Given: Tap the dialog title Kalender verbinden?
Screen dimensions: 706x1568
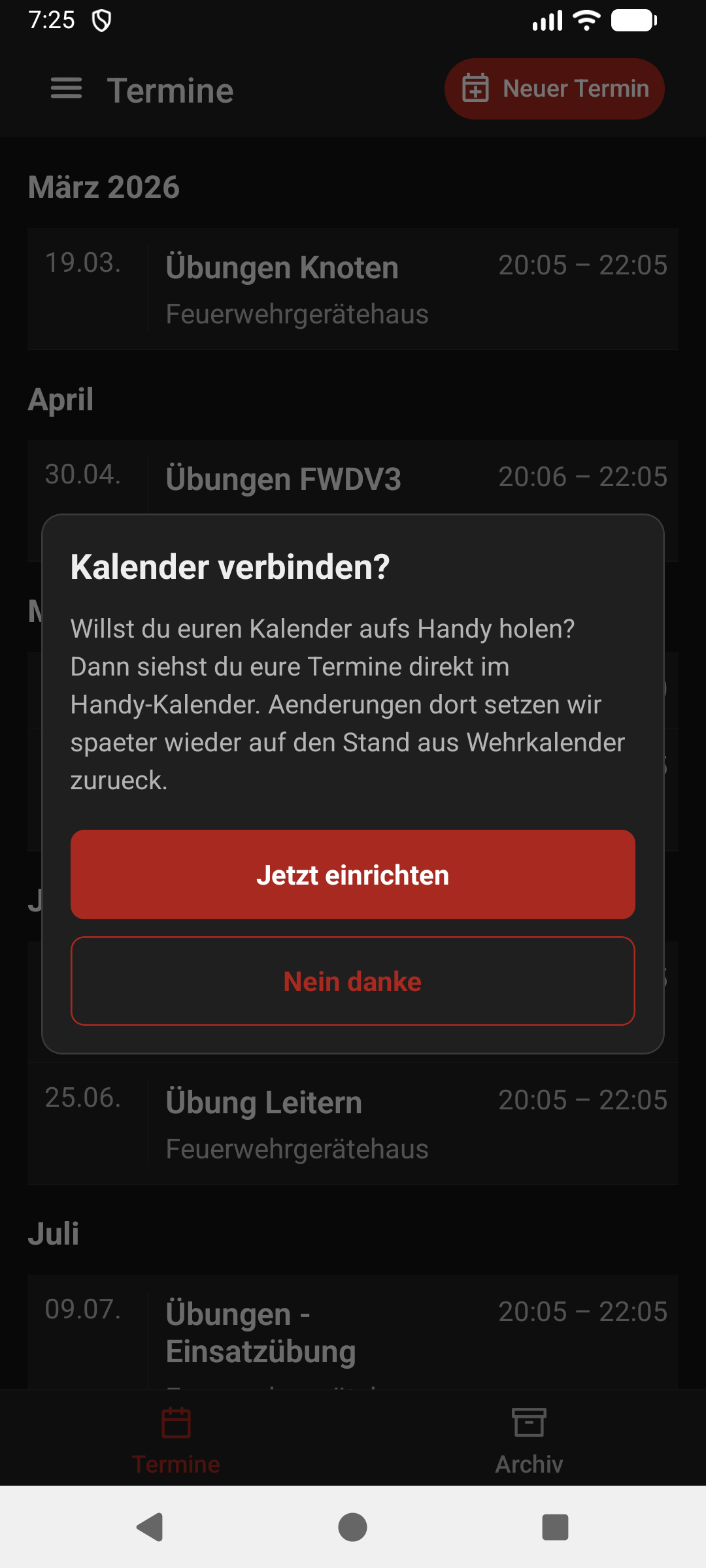Looking at the screenshot, I should (x=230, y=567).
